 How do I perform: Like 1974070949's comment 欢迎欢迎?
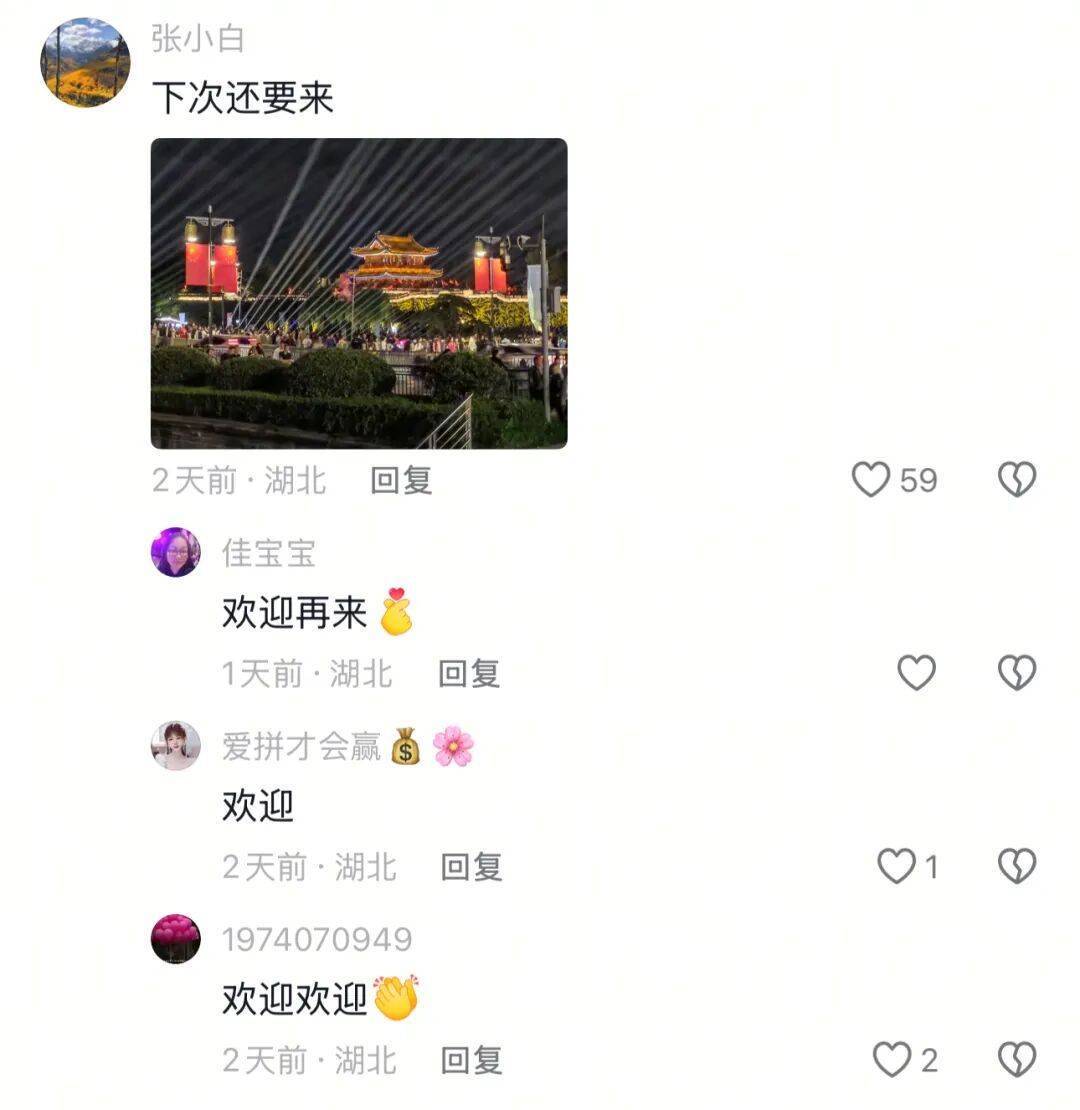click(893, 1059)
